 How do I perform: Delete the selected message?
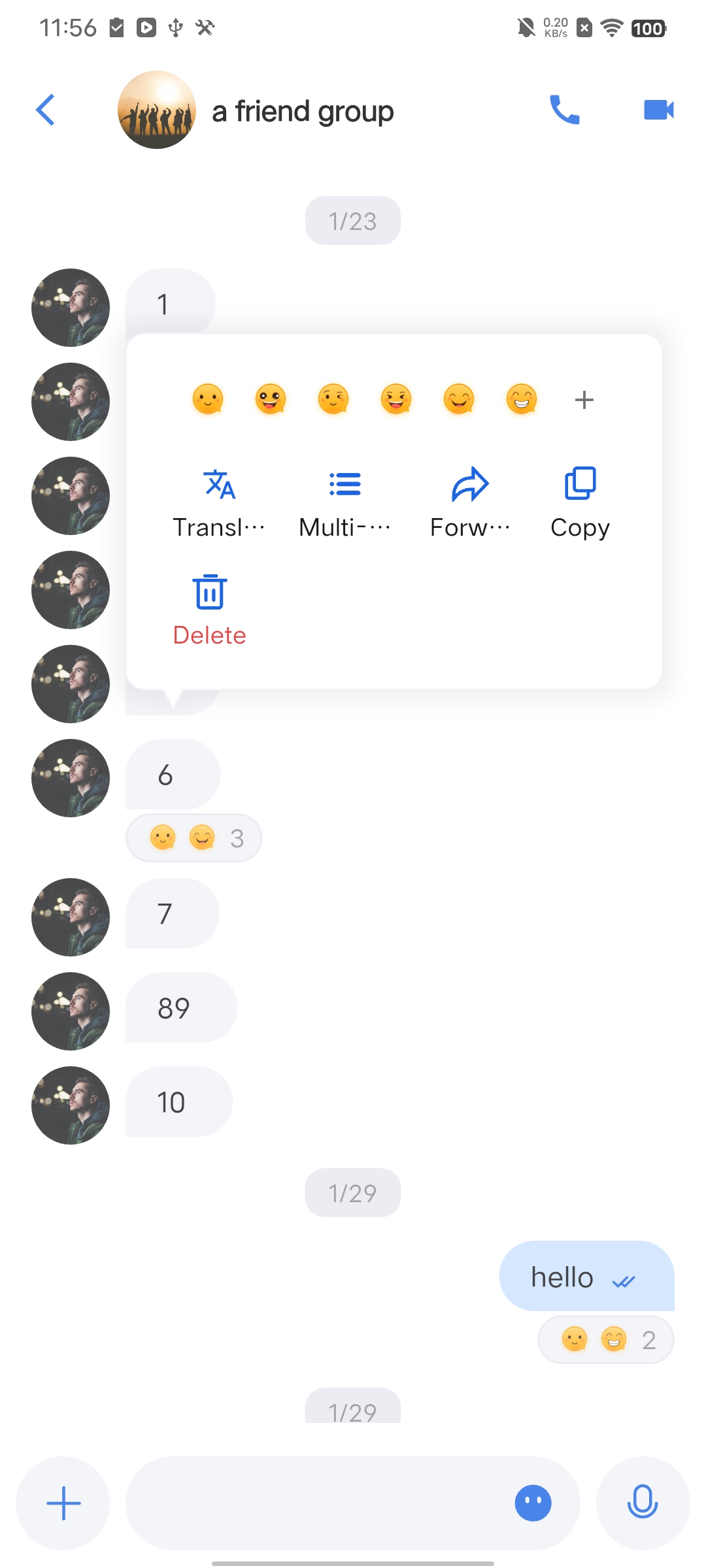point(209,610)
